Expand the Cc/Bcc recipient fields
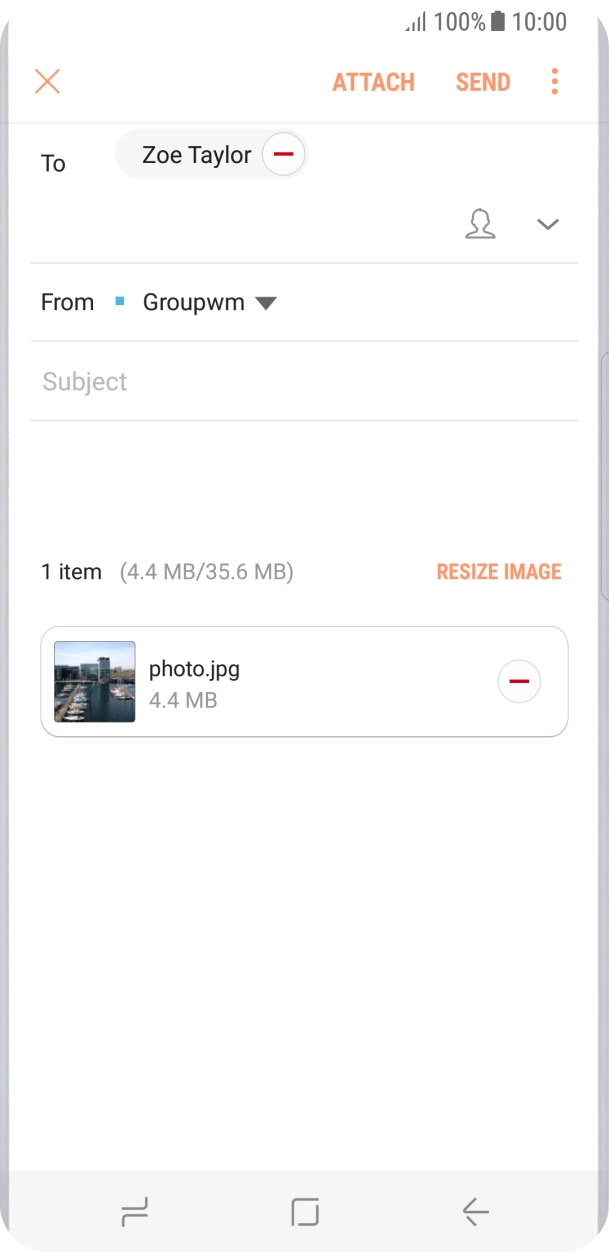Viewport: 609px width, 1252px height. tap(547, 224)
